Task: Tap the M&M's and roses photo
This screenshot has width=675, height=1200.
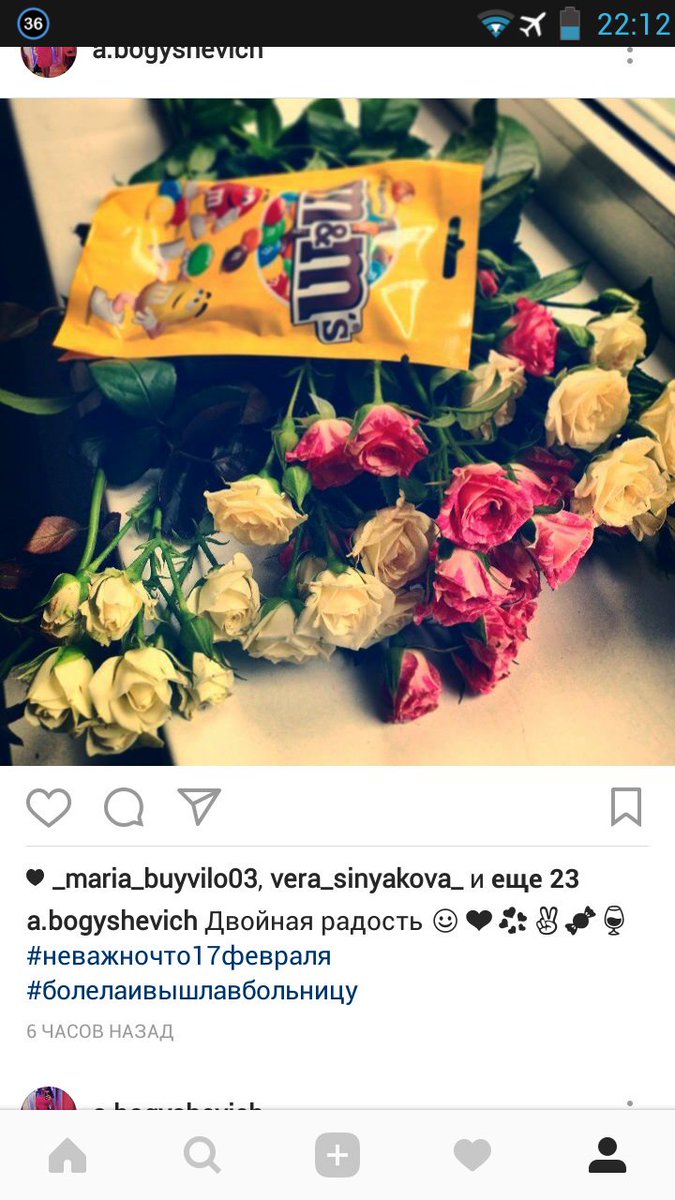Action: (337, 432)
